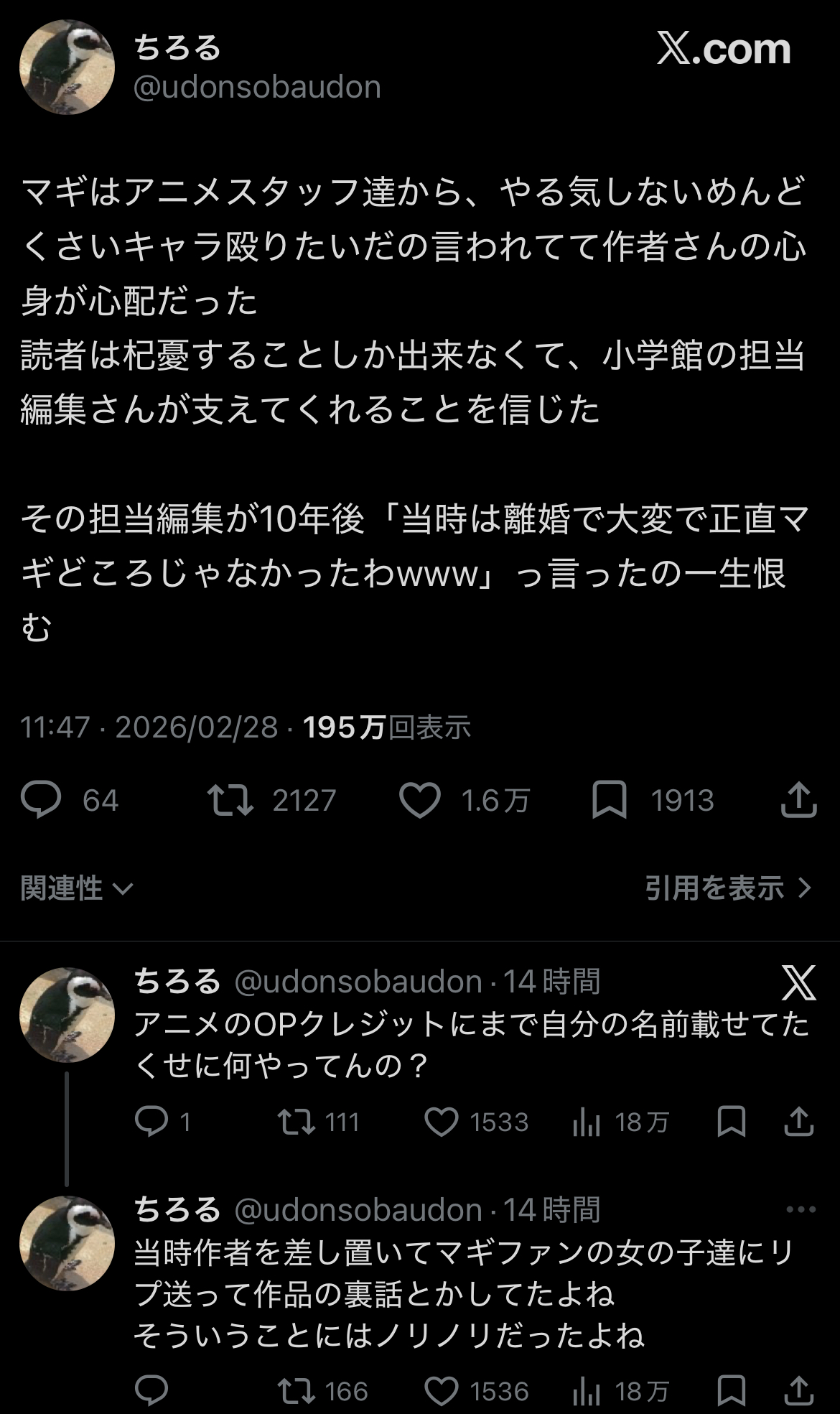View analytics of reply with 1533 likes
Image resolution: width=840 pixels, height=1414 pixels.
click(x=586, y=1122)
